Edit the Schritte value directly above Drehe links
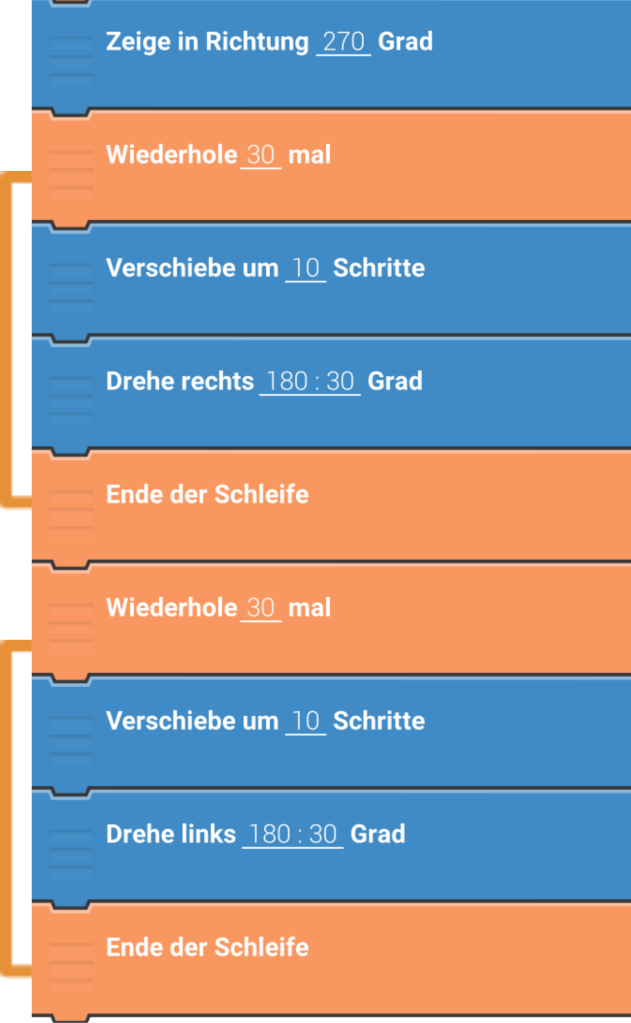Viewport: 631px width, 1023px height. pyautogui.click(x=305, y=722)
